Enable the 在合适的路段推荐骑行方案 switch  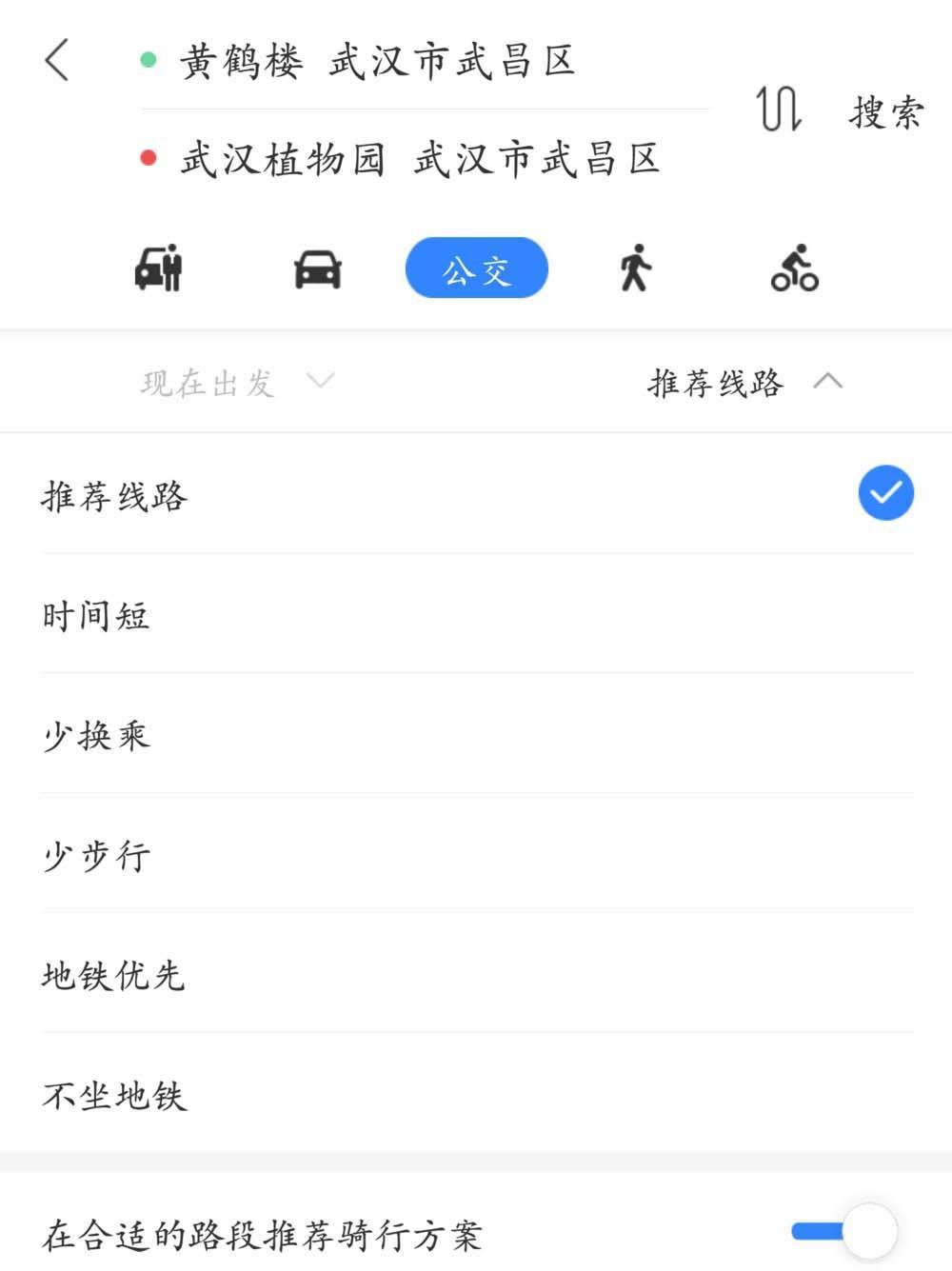843,1230
